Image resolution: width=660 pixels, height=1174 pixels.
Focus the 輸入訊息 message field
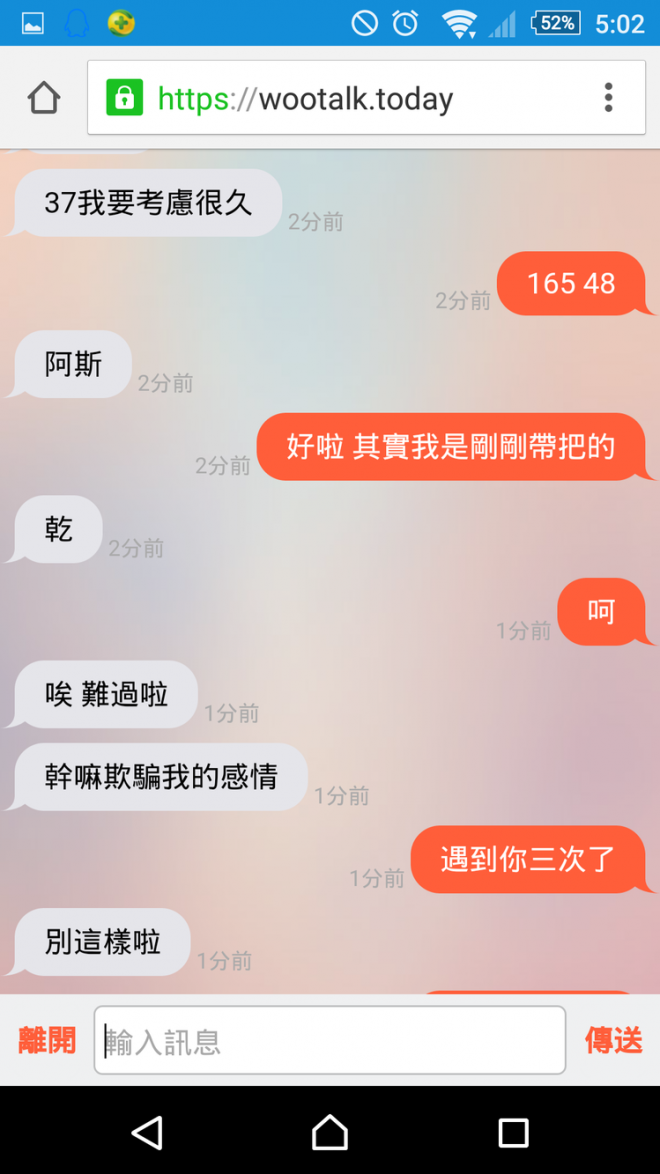click(330, 1041)
